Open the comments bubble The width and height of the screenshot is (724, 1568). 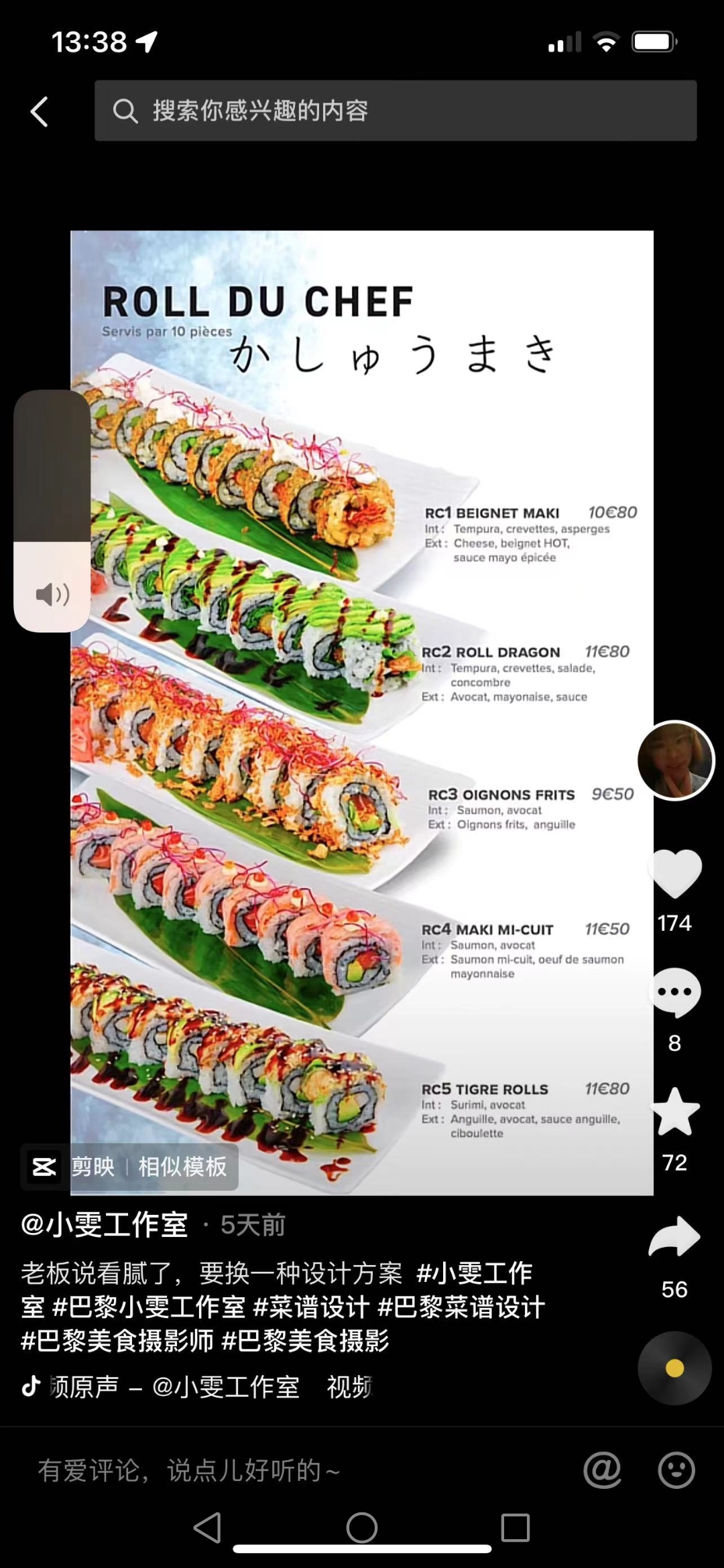click(674, 993)
